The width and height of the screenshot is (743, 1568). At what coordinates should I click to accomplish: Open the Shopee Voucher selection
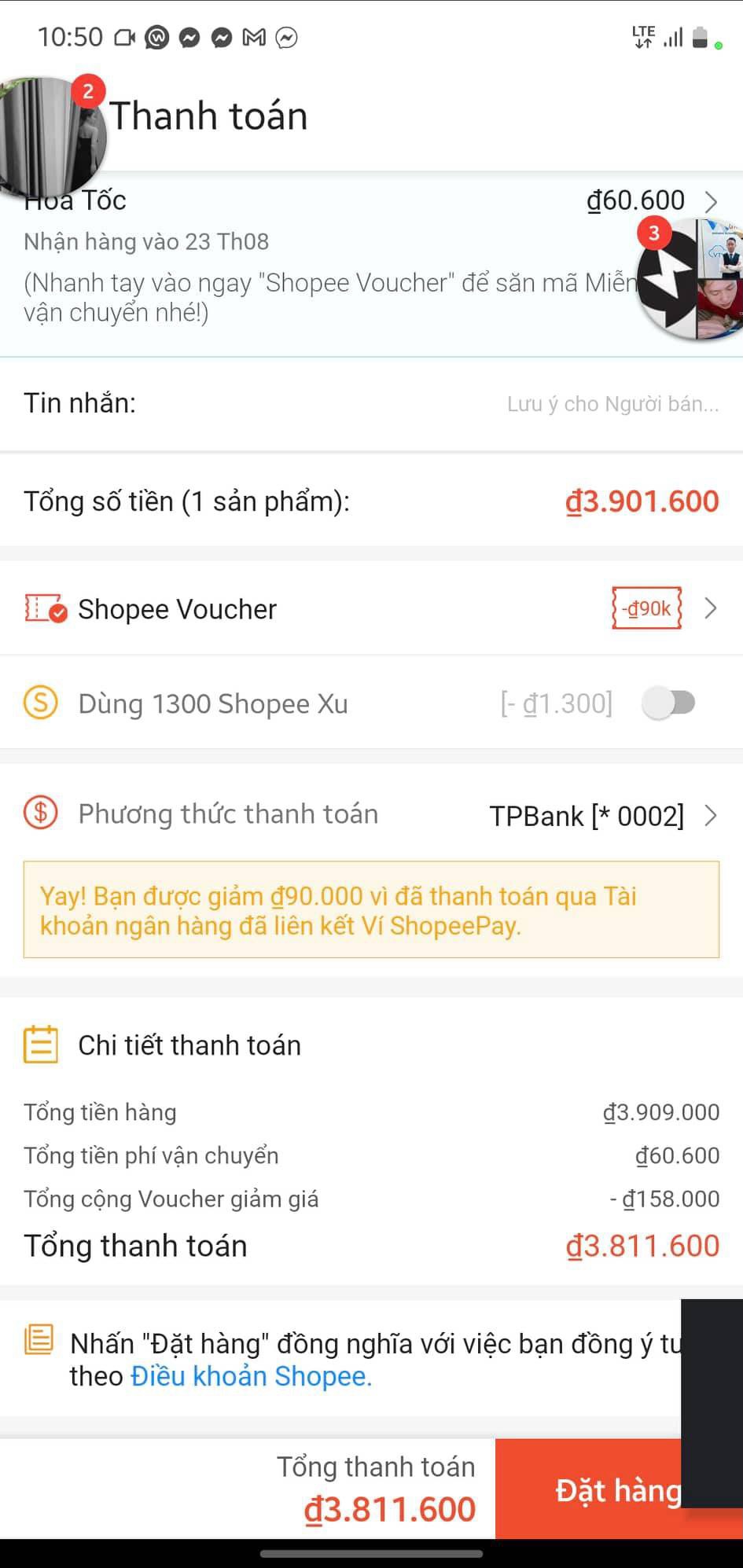click(x=371, y=609)
